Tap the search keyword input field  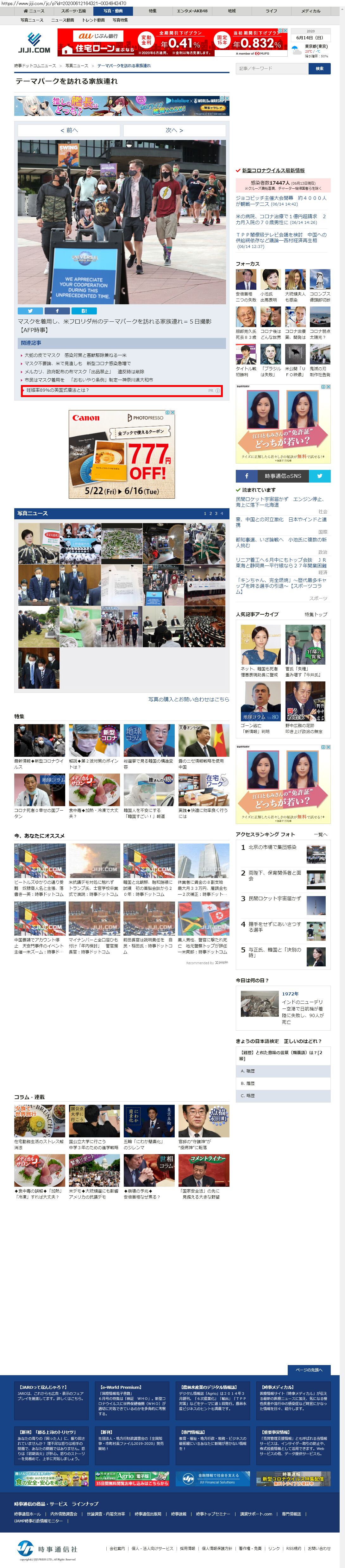(271, 69)
